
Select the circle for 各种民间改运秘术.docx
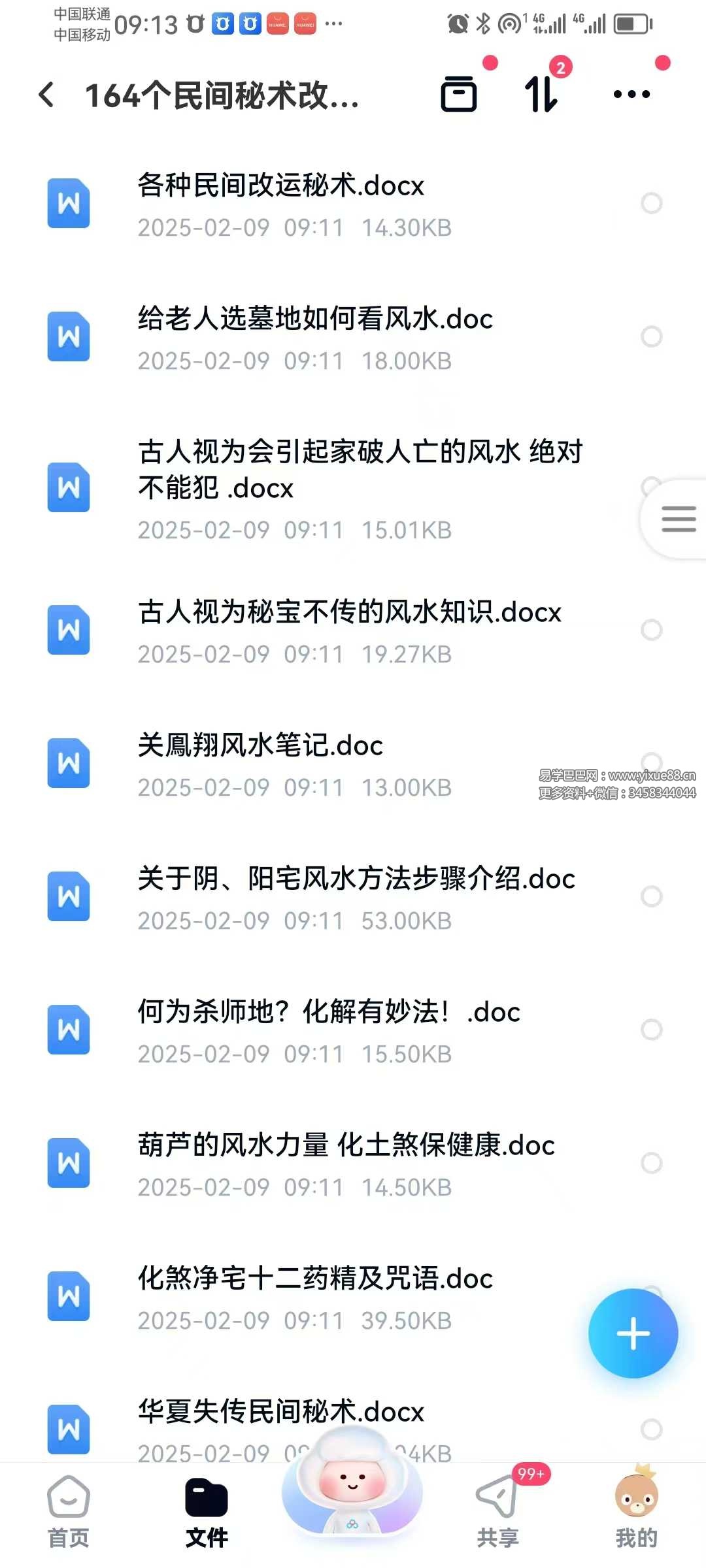coord(652,203)
